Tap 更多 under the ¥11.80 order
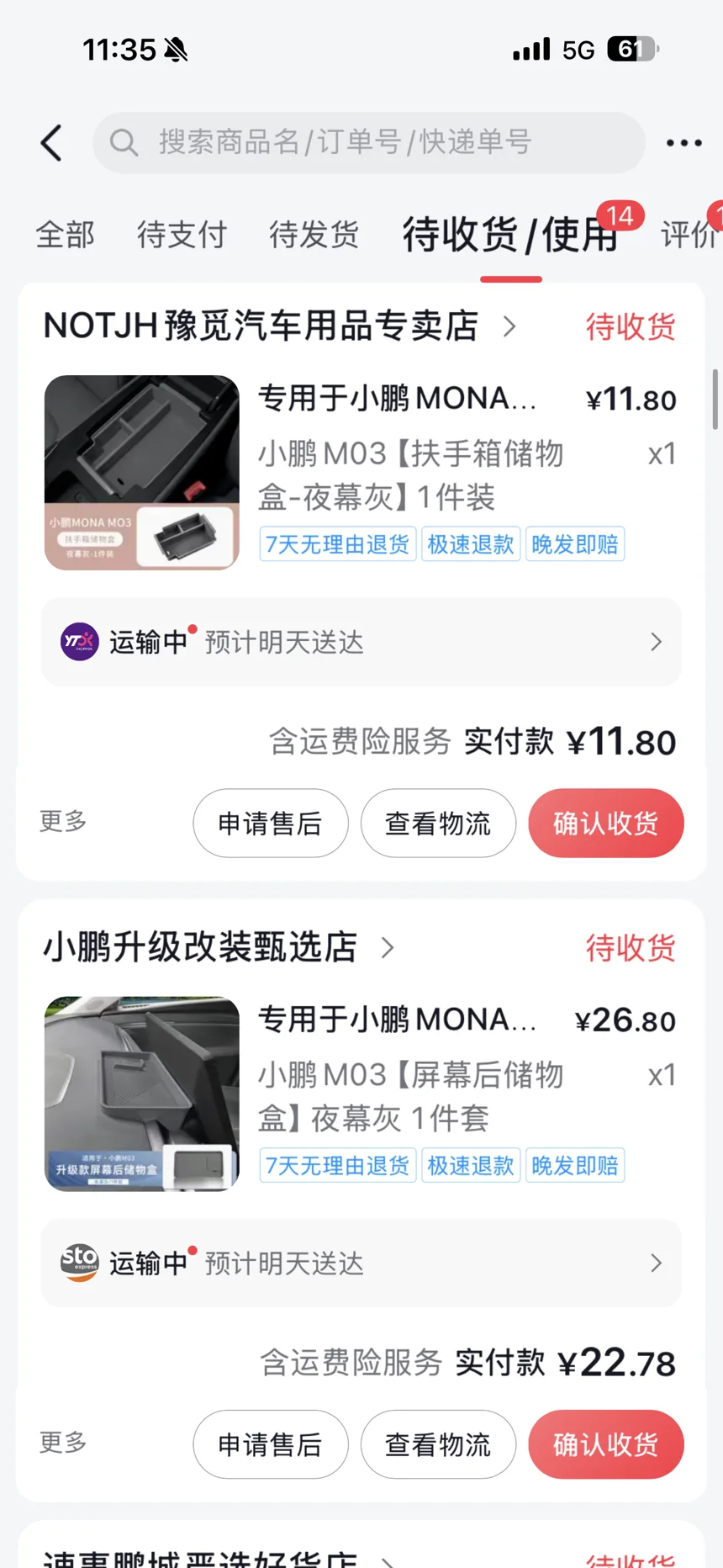The height and width of the screenshot is (1568, 723). pyautogui.click(x=63, y=821)
